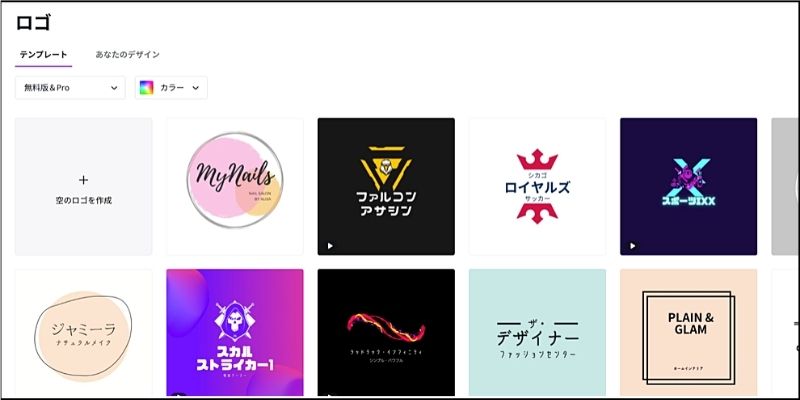800x400 pixels.
Task: Open the black flame wave logo template
Action: (x=386, y=333)
